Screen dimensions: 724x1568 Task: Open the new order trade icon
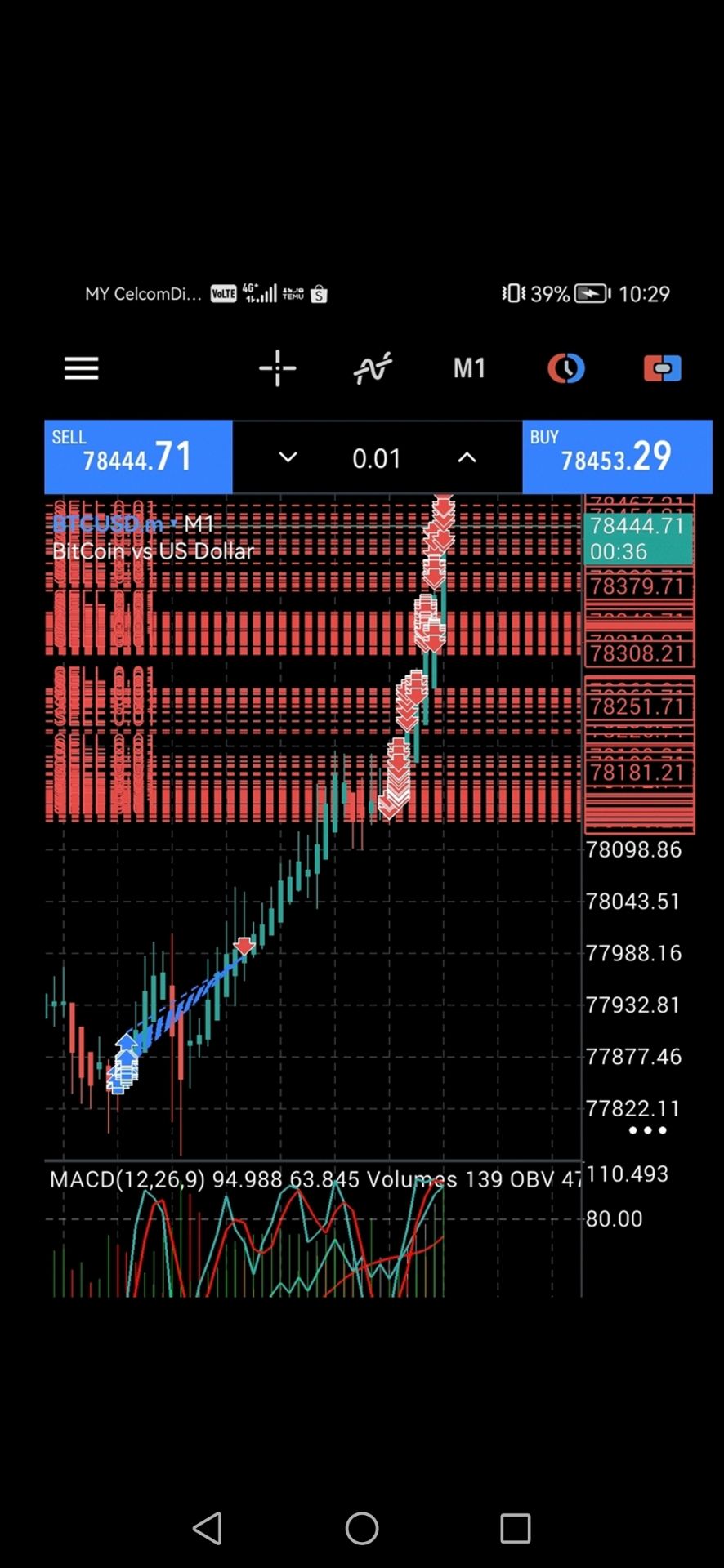click(662, 368)
